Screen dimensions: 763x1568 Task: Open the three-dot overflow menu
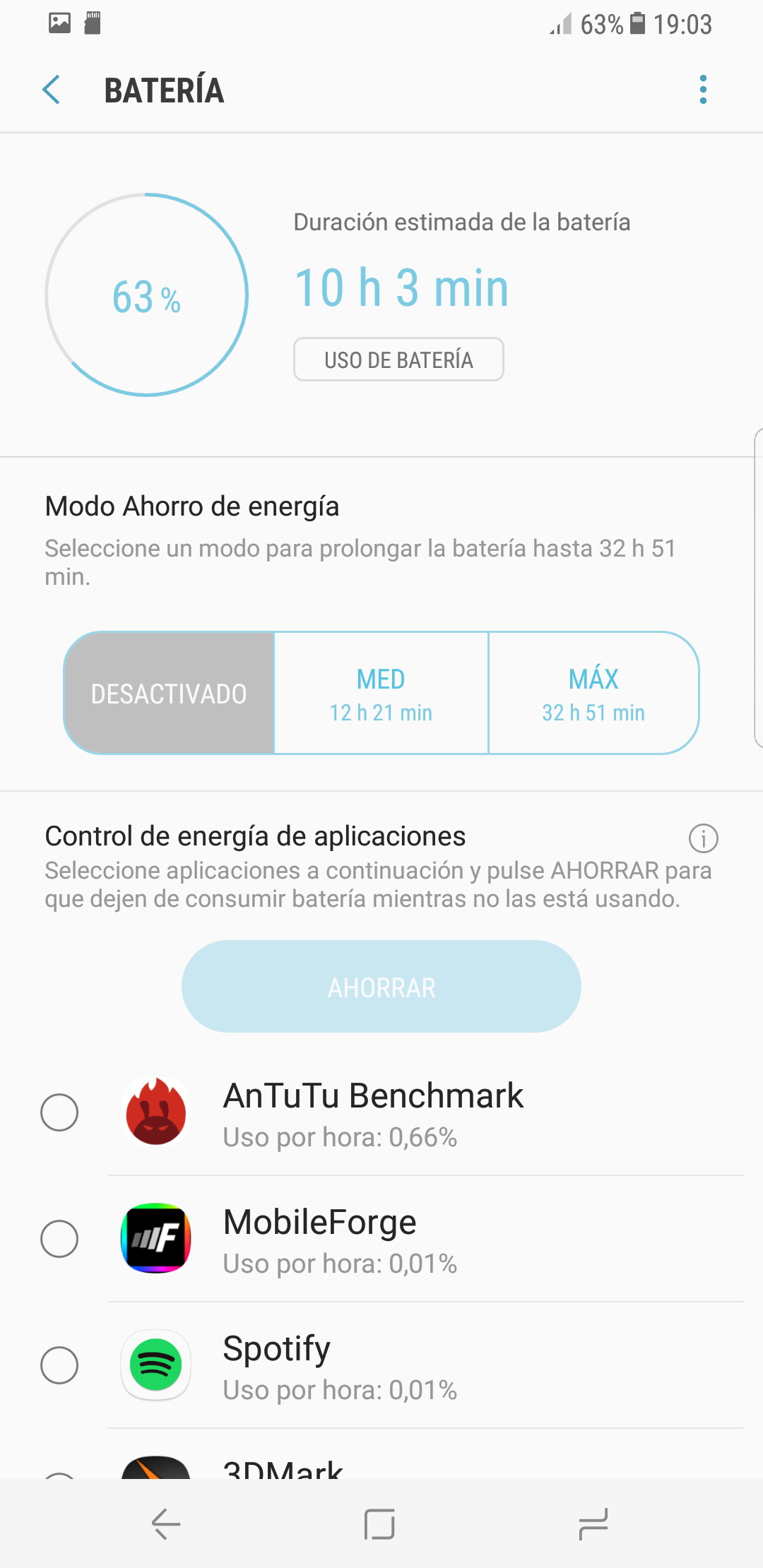(x=703, y=90)
